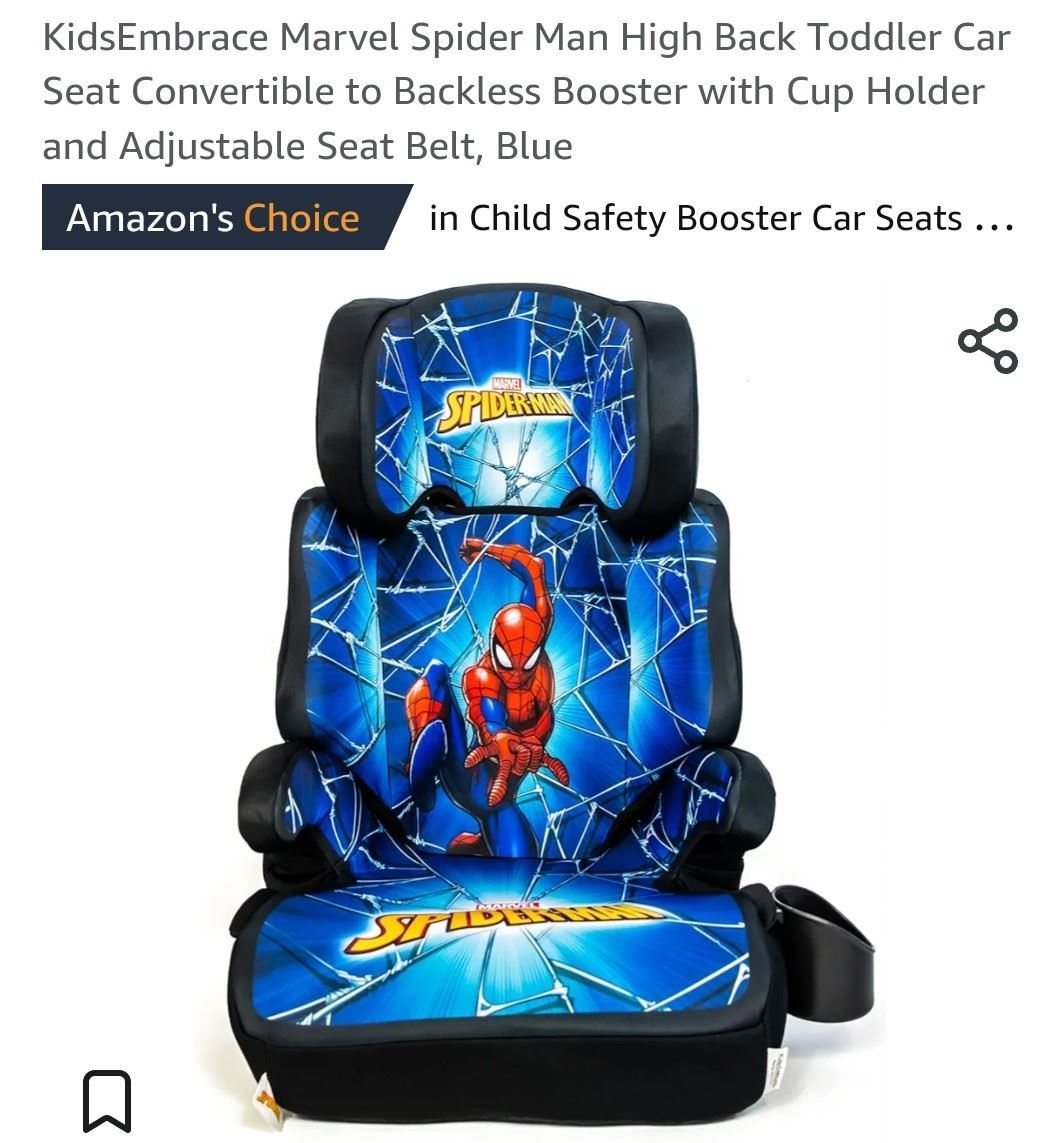Share this Spider-Man car seat
The height and width of the screenshot is (1143, 1053).
(x=988, y=341)
